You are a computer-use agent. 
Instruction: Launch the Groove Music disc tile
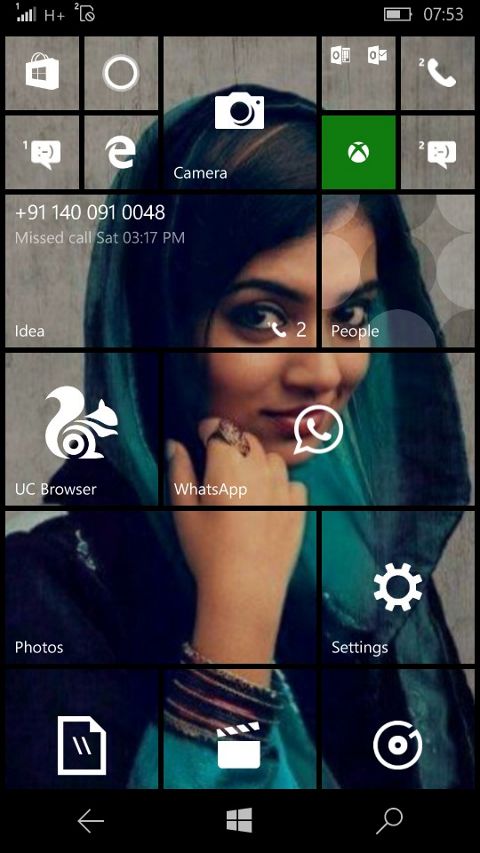[398, 729]
